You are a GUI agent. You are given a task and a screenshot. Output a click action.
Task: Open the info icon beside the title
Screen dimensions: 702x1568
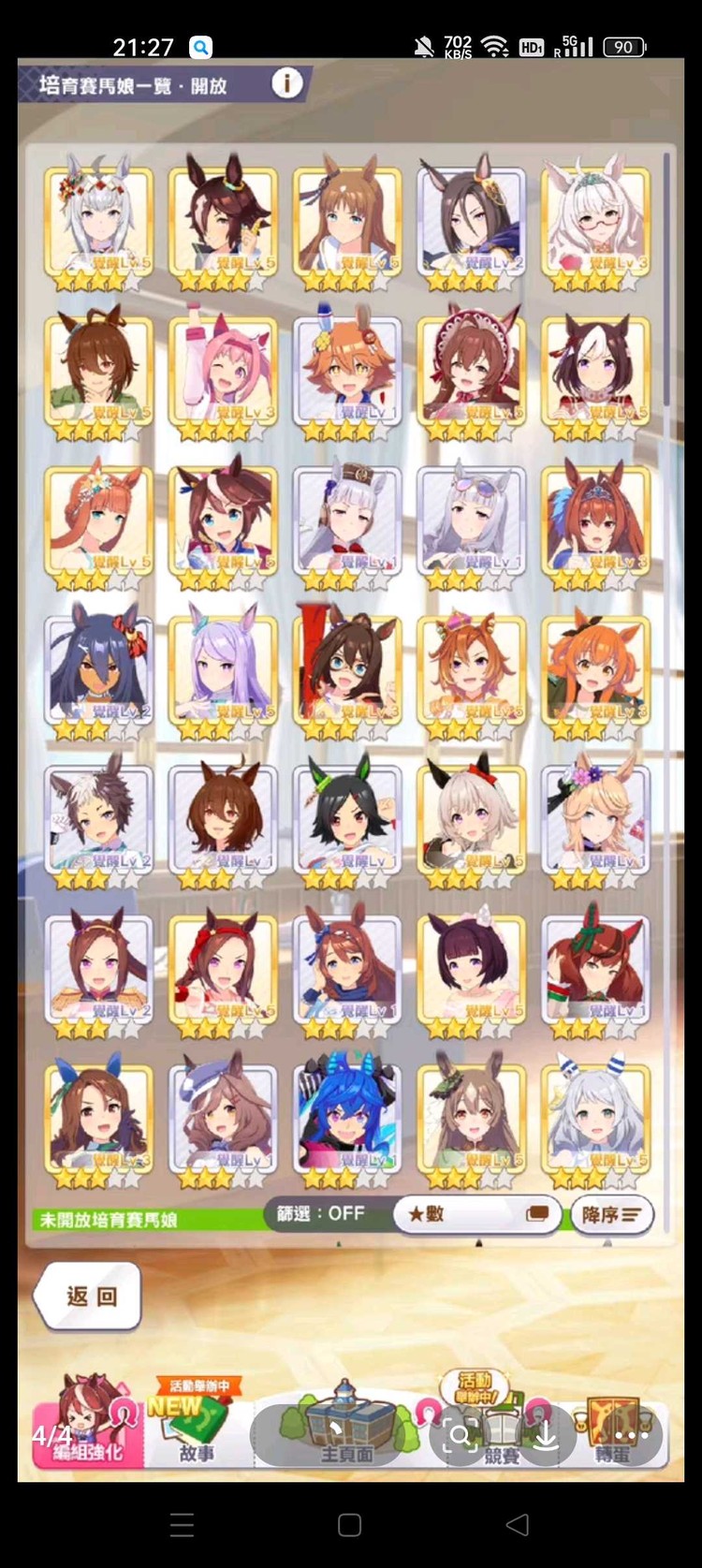tap(287, 84)
